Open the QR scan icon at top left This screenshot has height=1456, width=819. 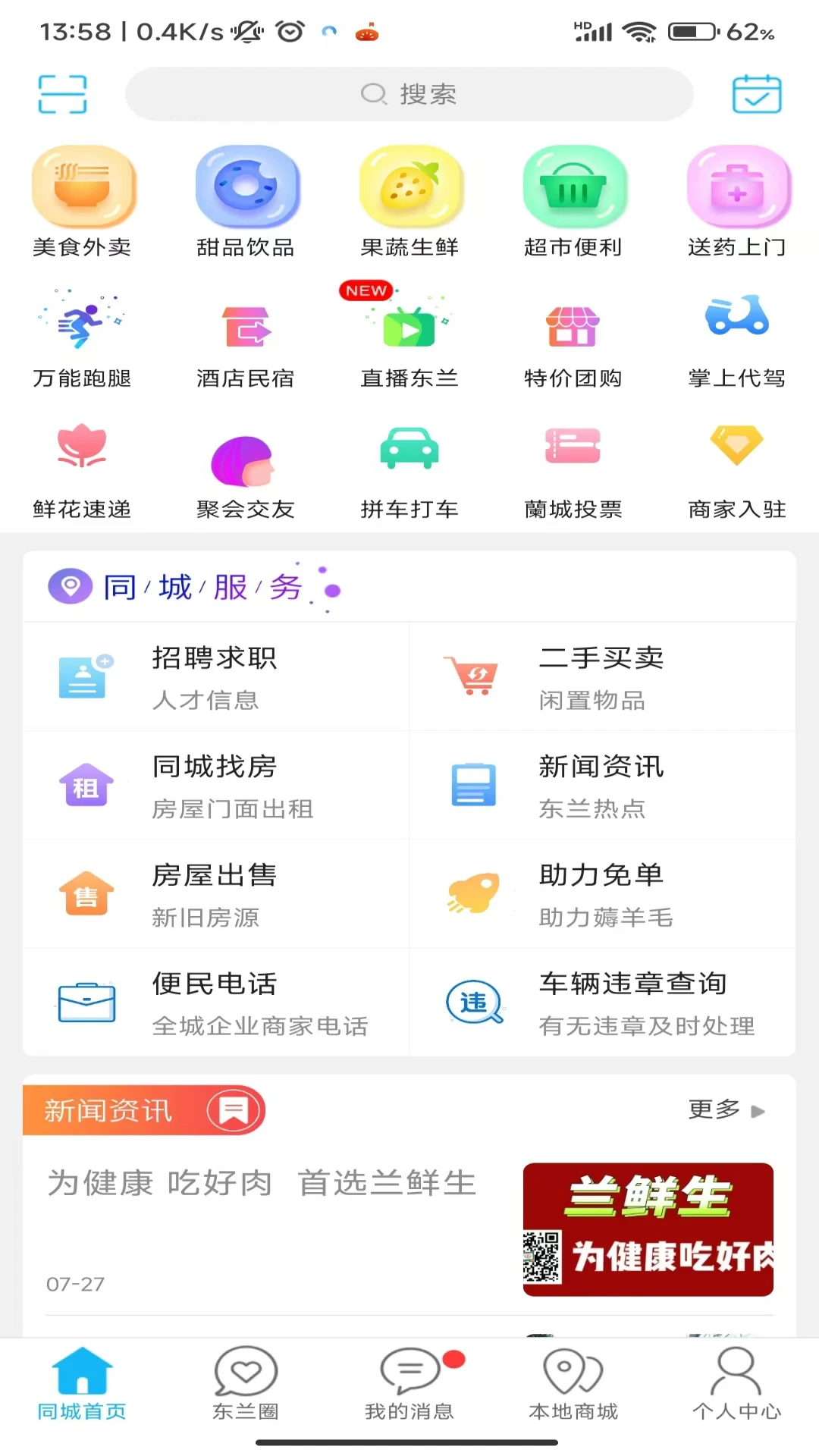point(62,93)
